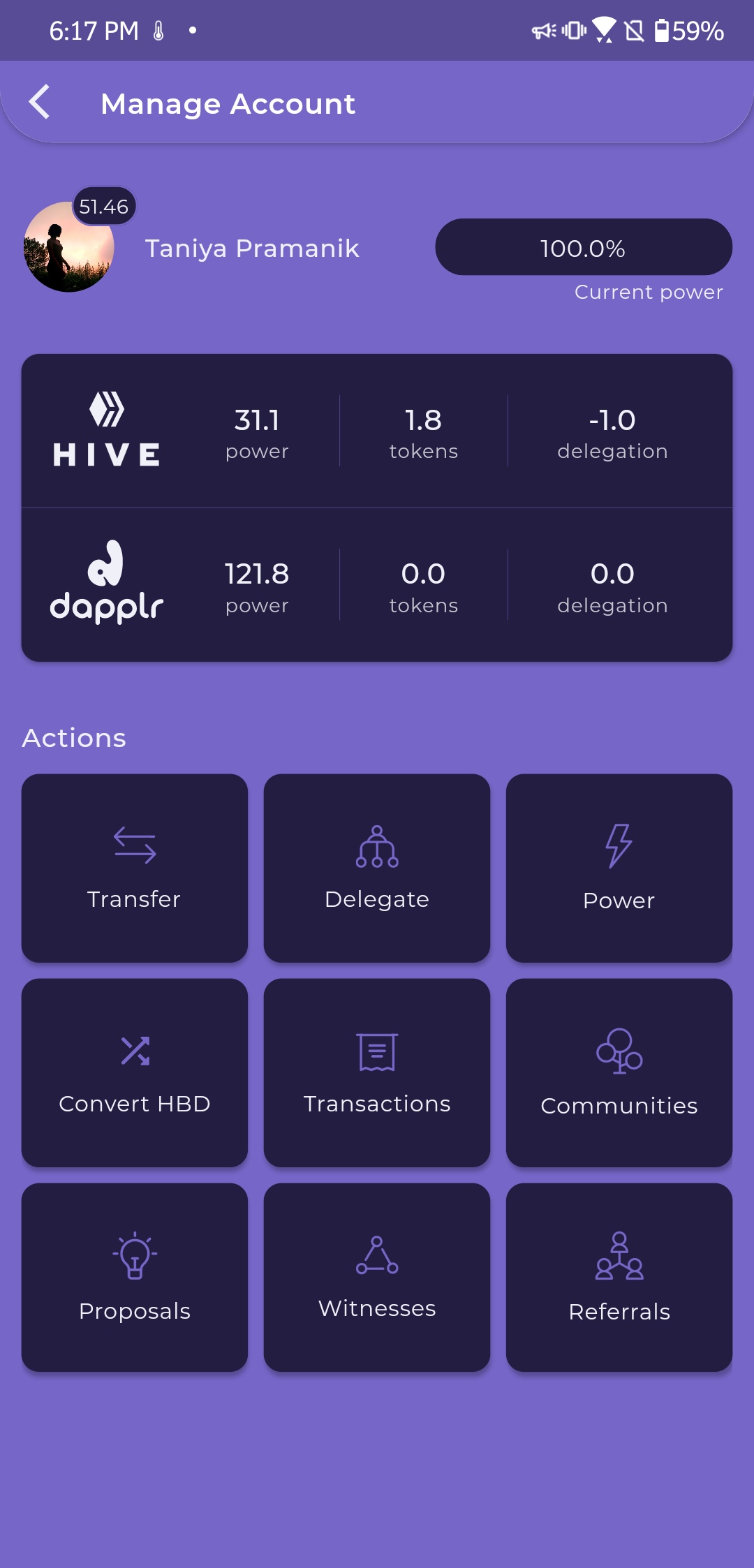Go back from Manage Account
Viewport: 754px width, 1568px height.
40,103
